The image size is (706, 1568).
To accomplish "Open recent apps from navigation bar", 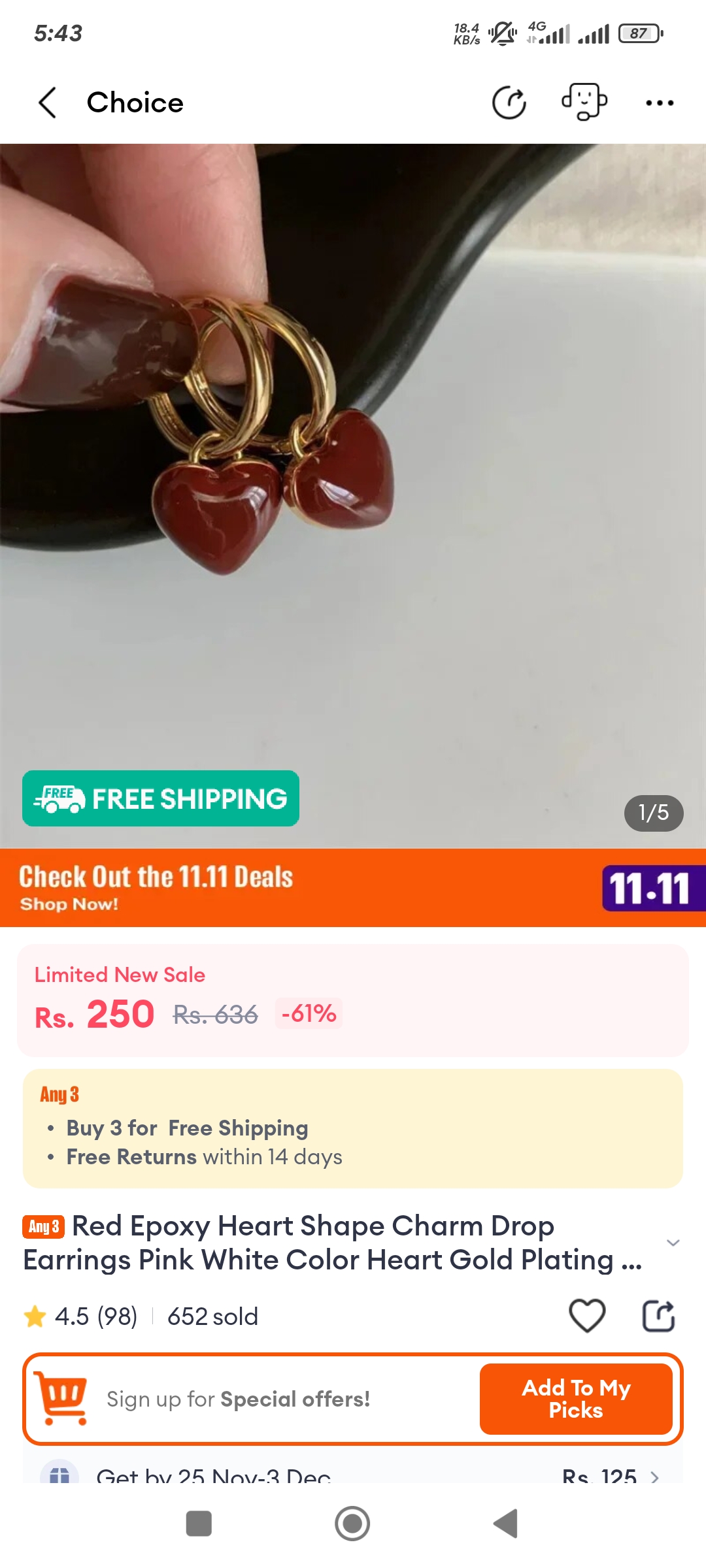I will pyautogui.click(x=199, y=1524).
